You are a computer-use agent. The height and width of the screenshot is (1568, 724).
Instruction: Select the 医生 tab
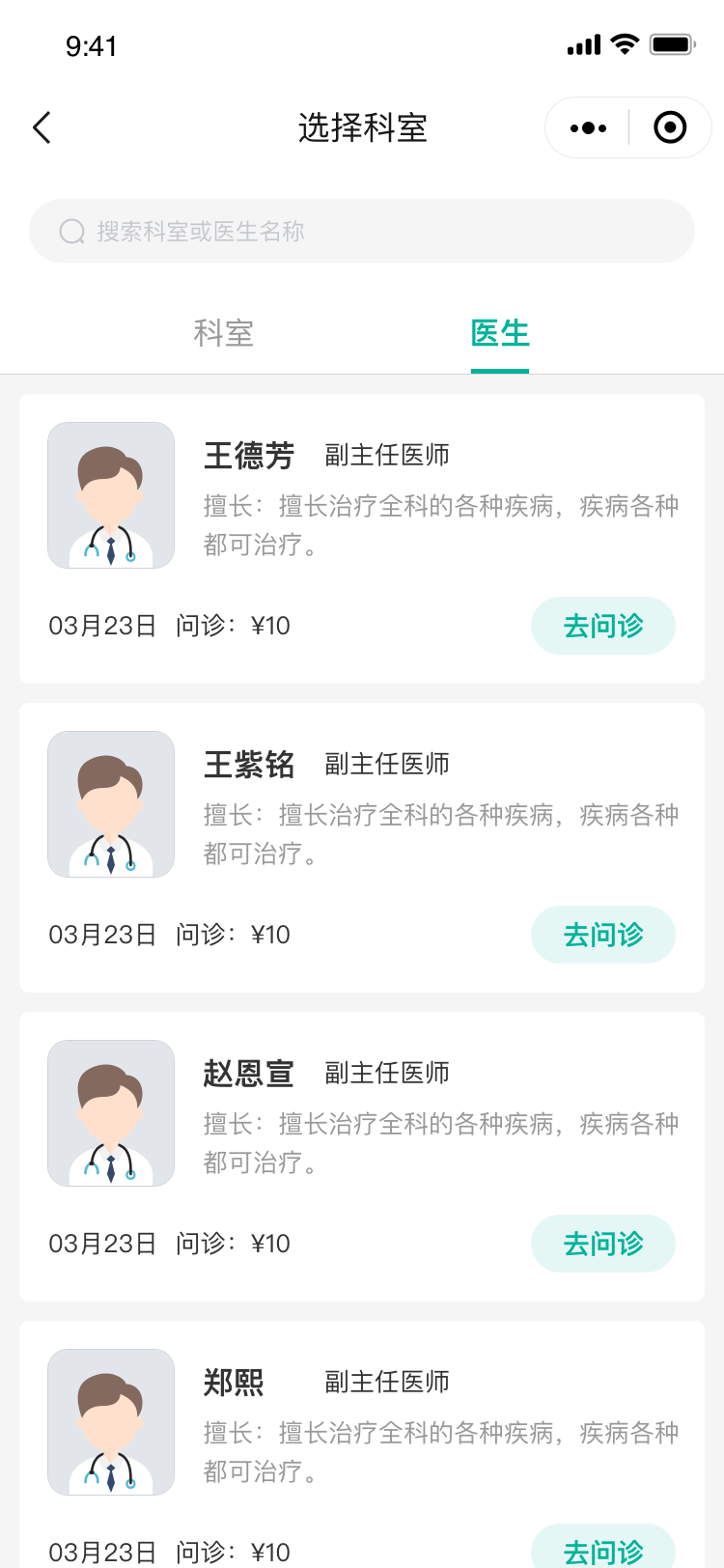pyautogui.click(x=499, y=333)
